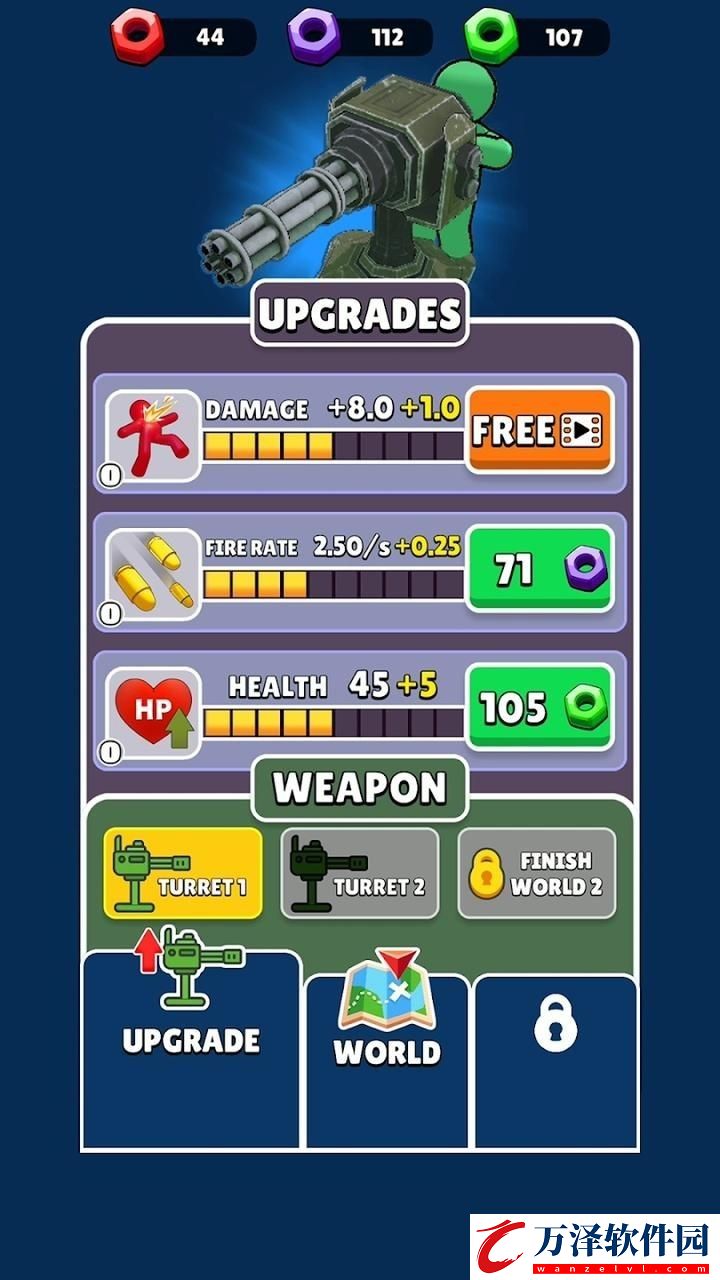Select the Turret 1 weapon
Viewport: 720px width, 1280px height.
pyautogui.click(x=183, y=873)
